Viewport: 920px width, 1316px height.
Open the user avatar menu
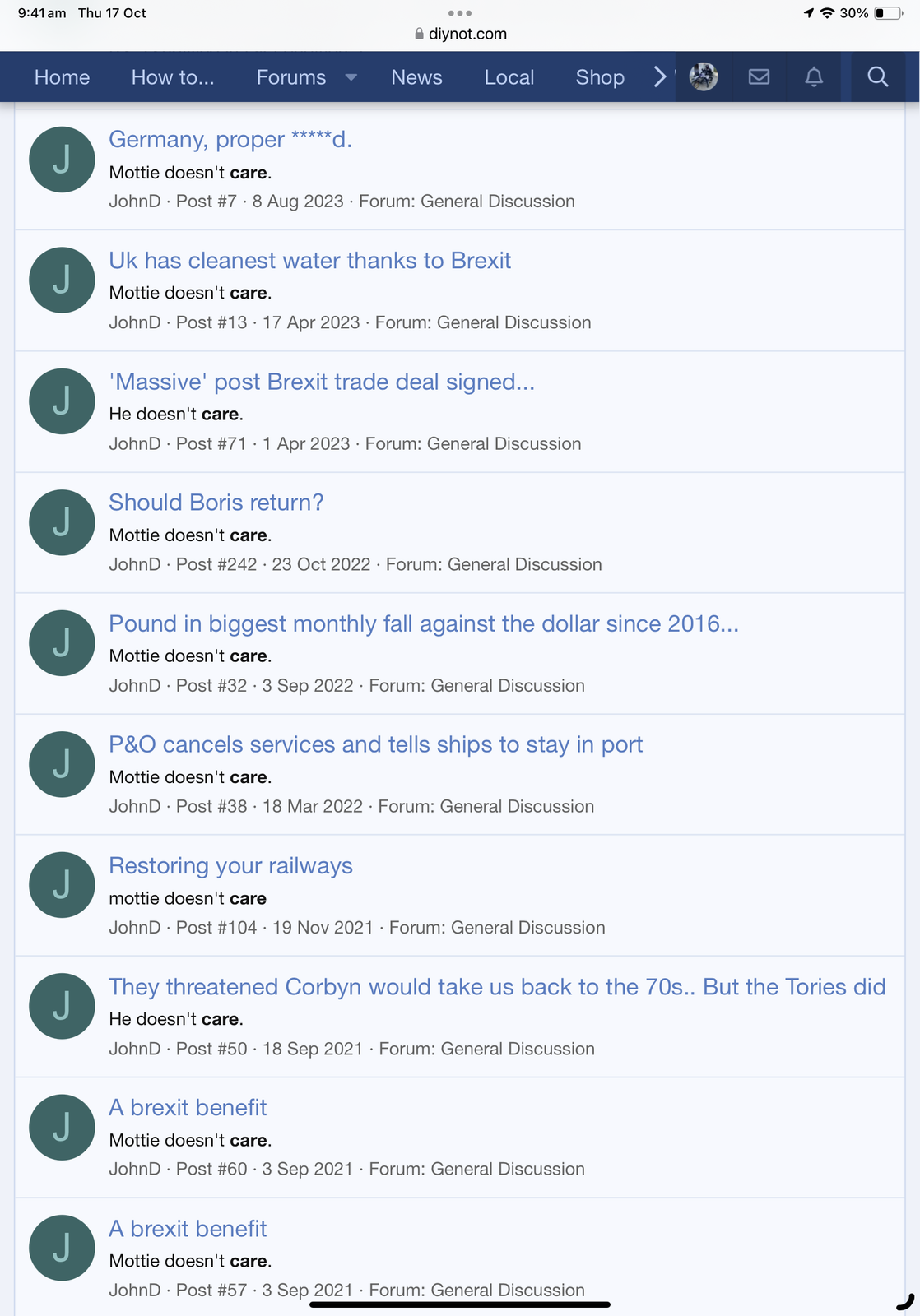(704, 77)
